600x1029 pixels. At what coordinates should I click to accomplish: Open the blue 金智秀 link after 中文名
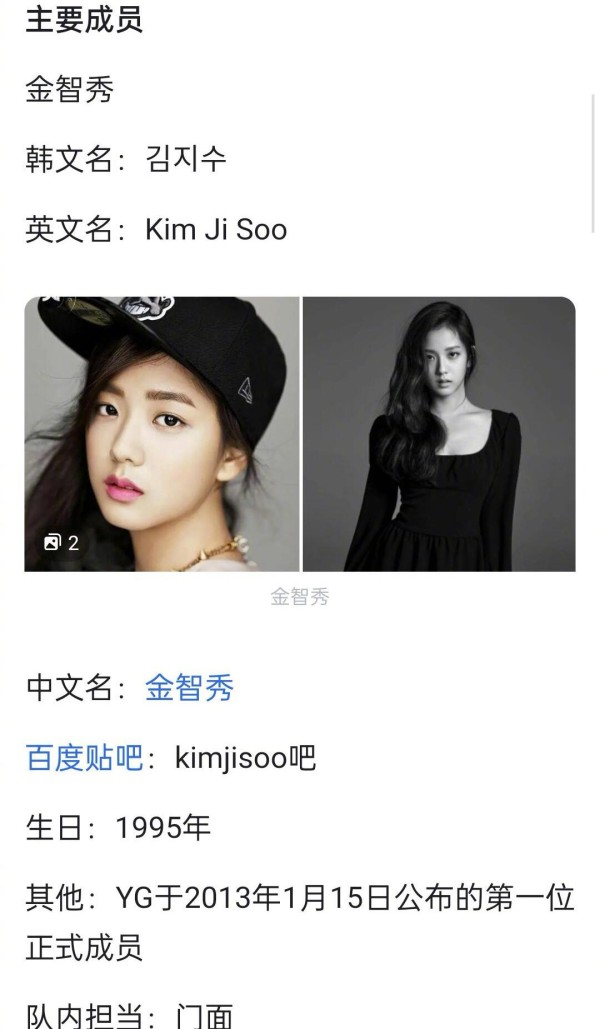click(189, 688)
